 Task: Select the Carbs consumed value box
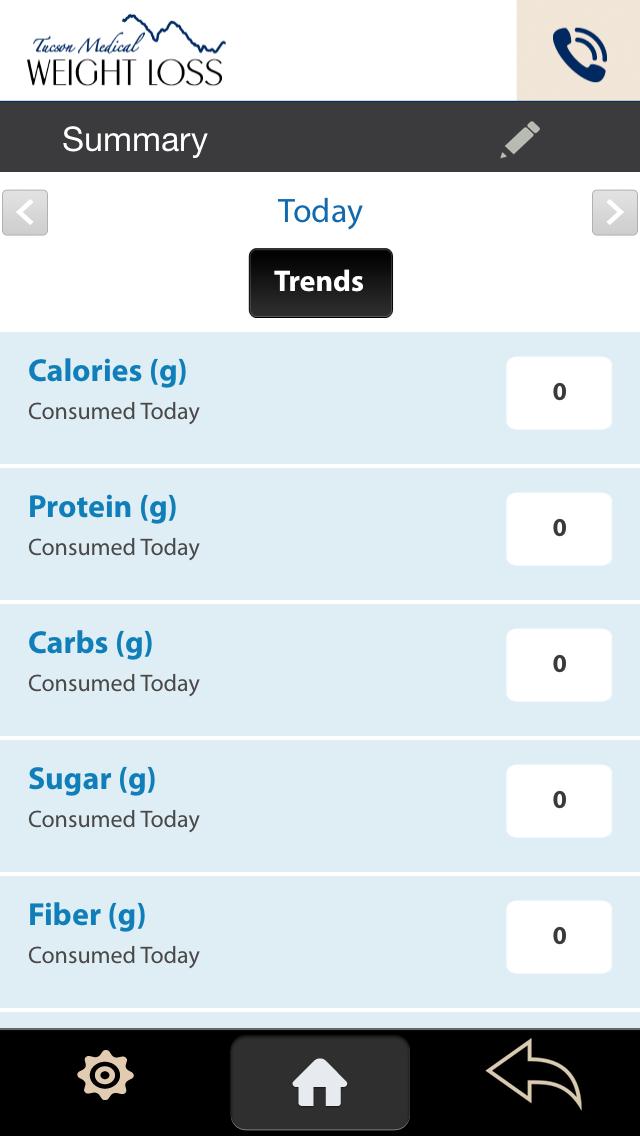[559, 665]
